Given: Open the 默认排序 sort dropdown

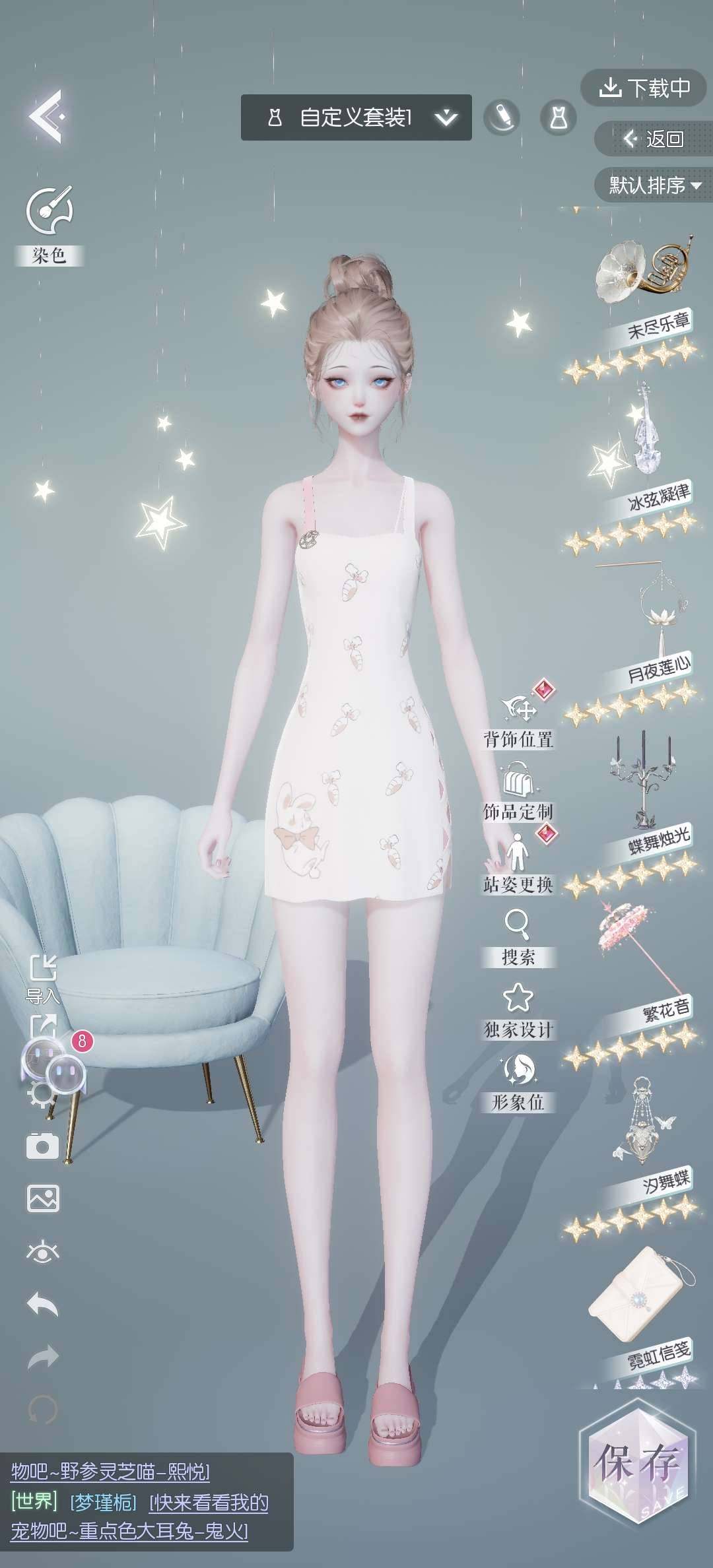Looking at the screenshot, I should pos(654,185).
